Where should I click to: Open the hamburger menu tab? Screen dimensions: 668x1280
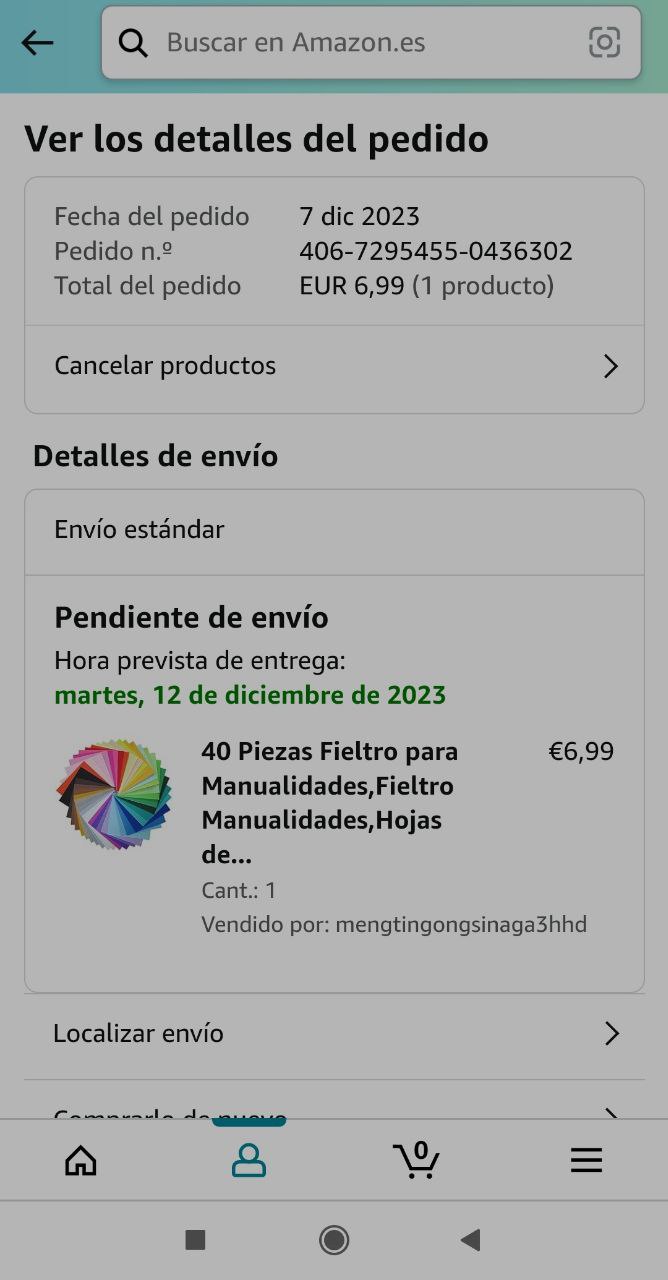586,1160
